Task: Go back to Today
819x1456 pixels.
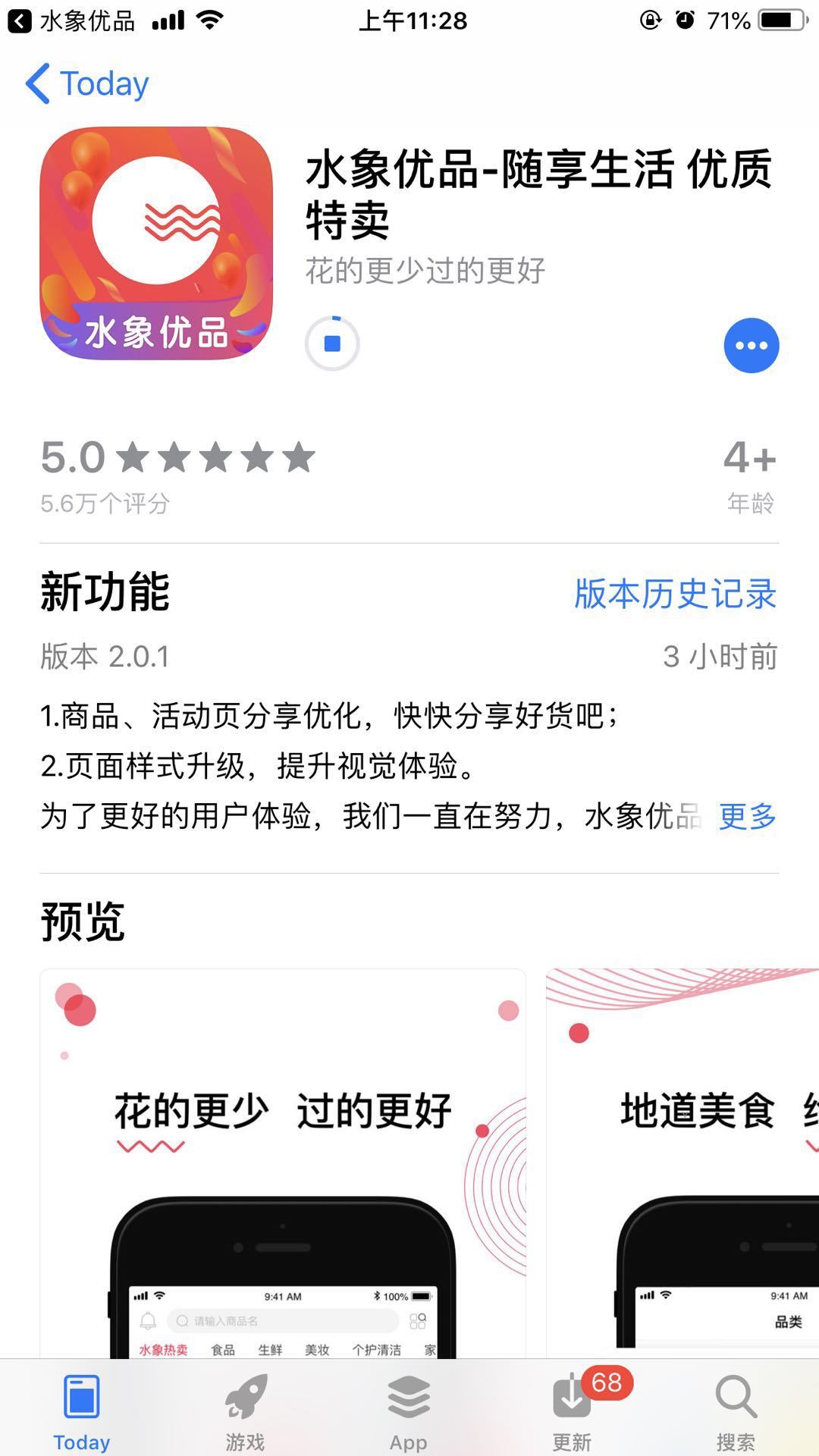Action: (x=87, y=83)
